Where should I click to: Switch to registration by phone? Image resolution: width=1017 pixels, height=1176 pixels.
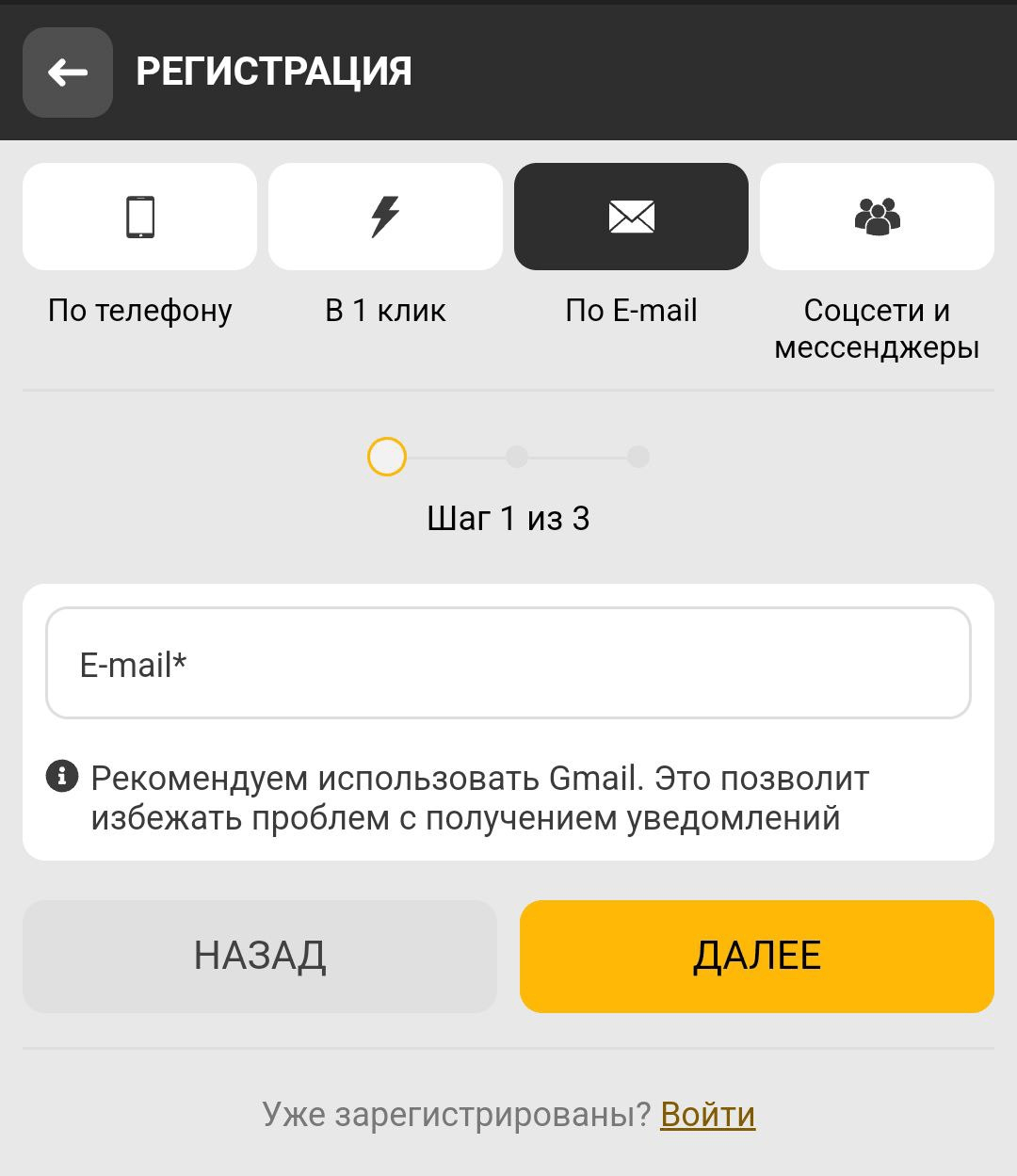coord(139,217)
